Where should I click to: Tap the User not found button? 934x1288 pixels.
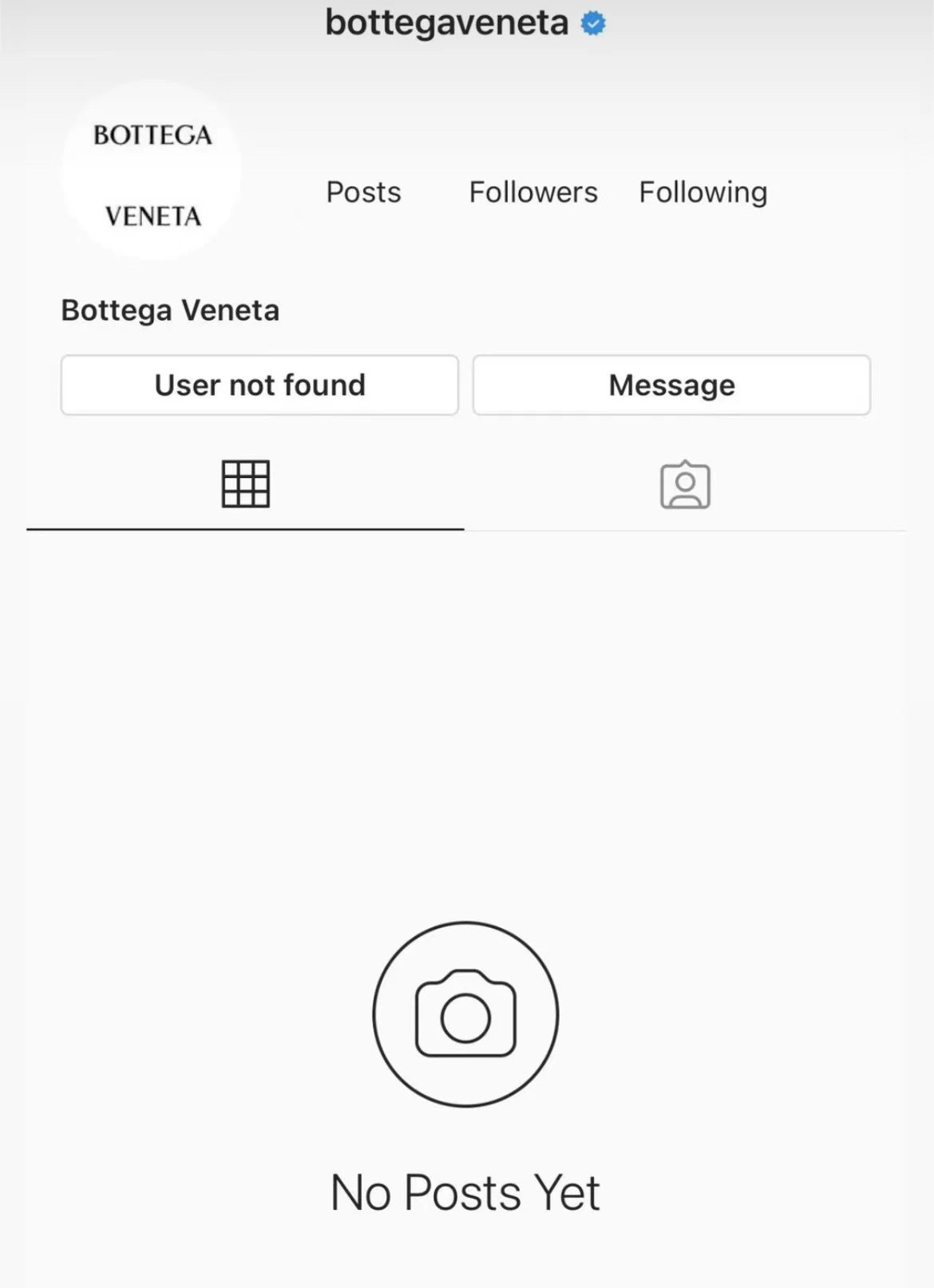[x=259, y=385]
